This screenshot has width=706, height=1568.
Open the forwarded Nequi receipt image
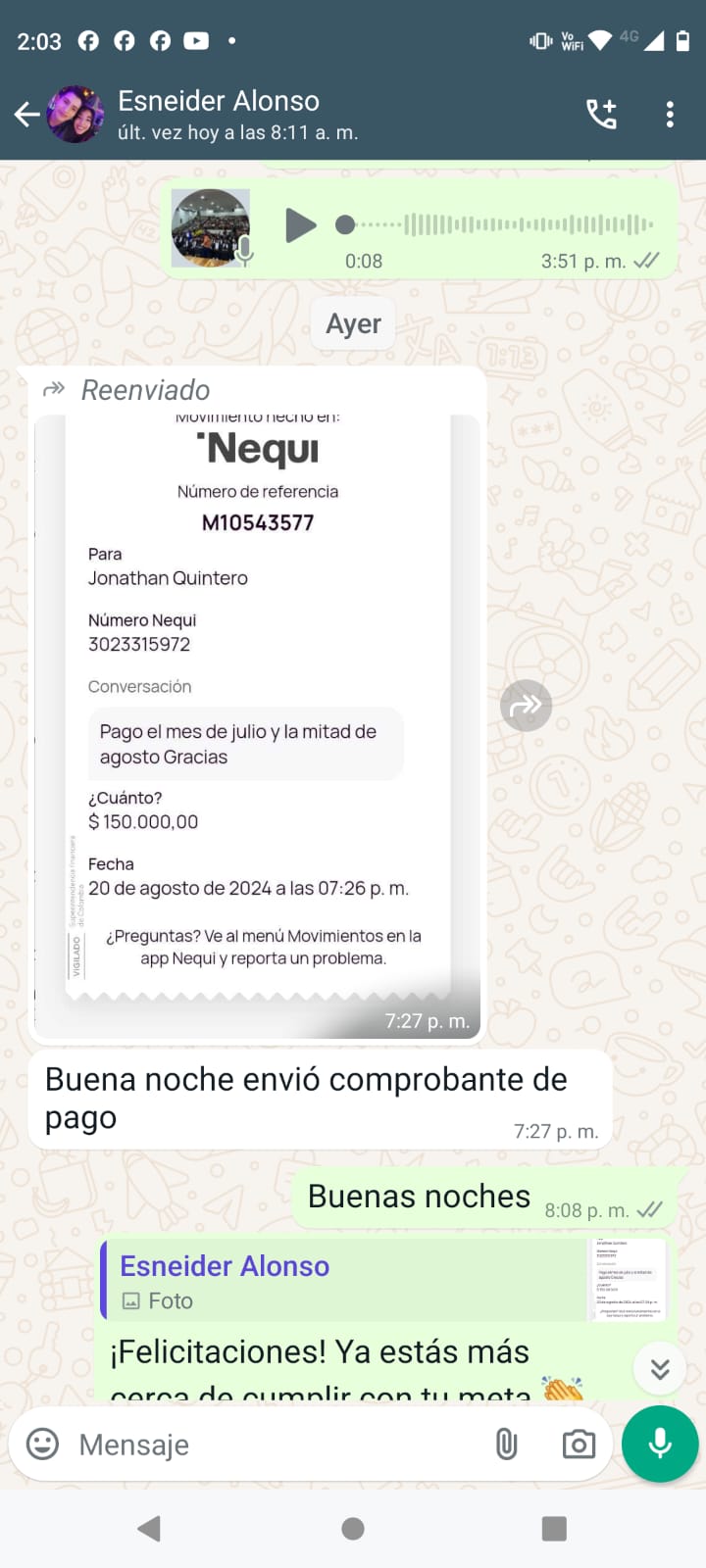tap(257, 706)
